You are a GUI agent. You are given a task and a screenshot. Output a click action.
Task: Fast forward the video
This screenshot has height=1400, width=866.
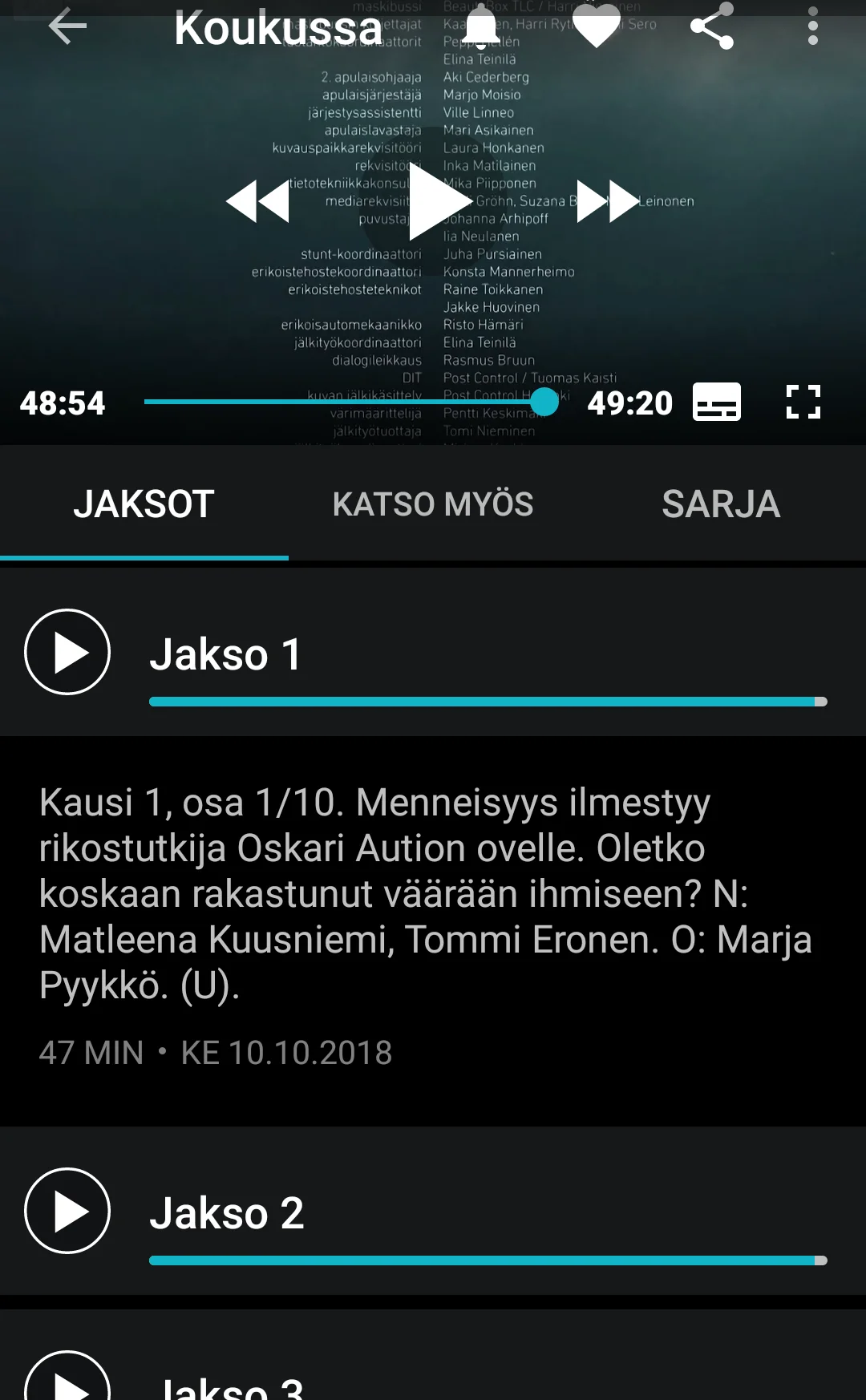point(607,201)
